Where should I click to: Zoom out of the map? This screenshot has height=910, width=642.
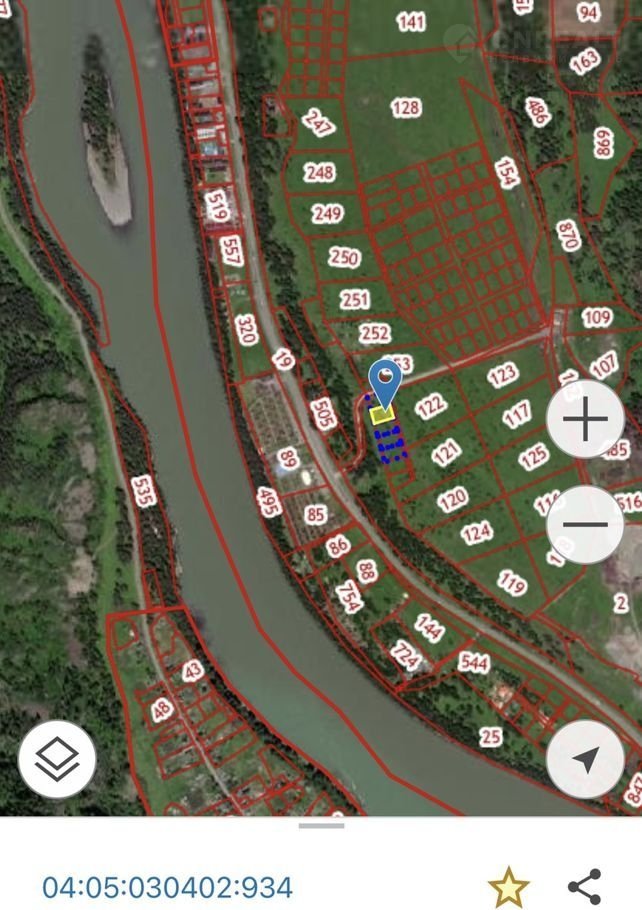point(586,525)
